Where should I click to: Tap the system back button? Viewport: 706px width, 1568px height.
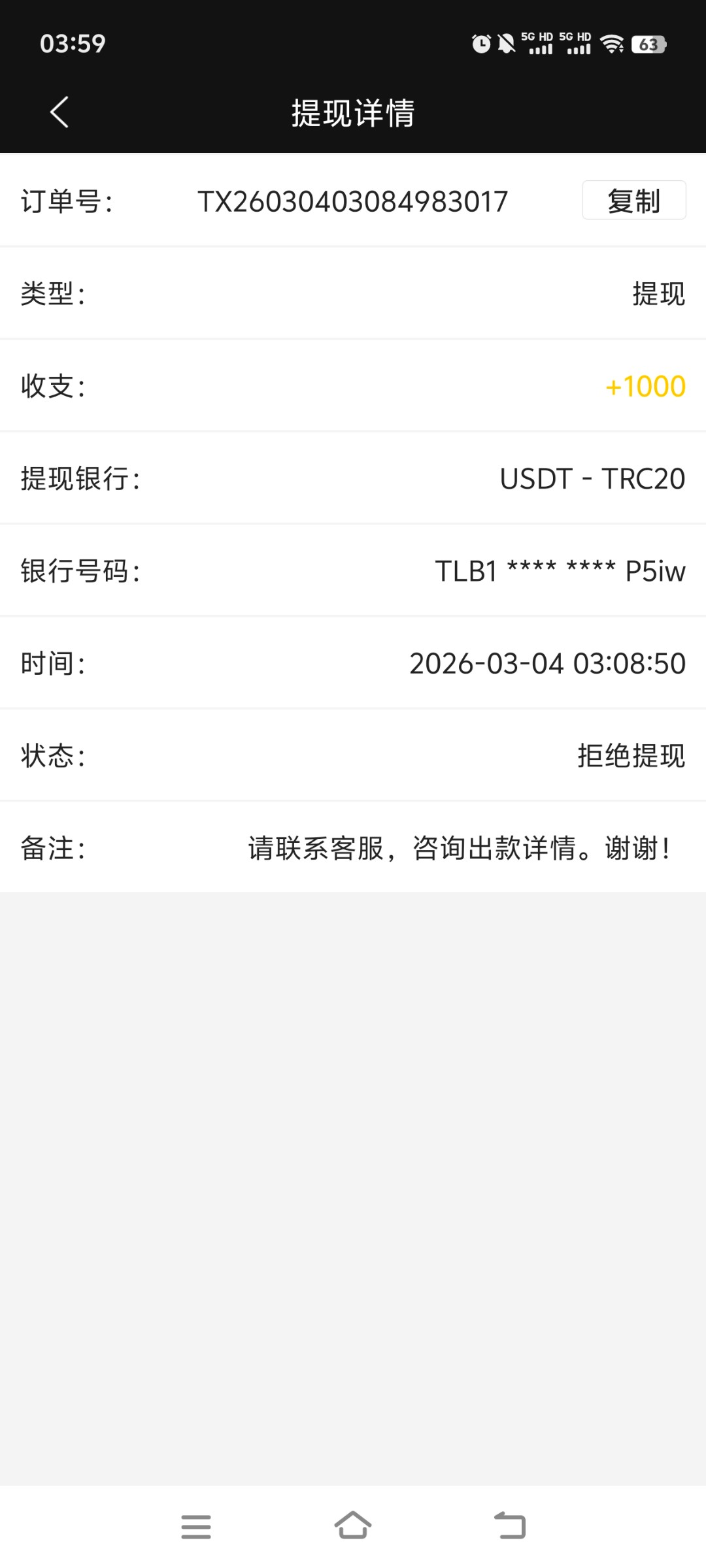tap(510, 1527)
